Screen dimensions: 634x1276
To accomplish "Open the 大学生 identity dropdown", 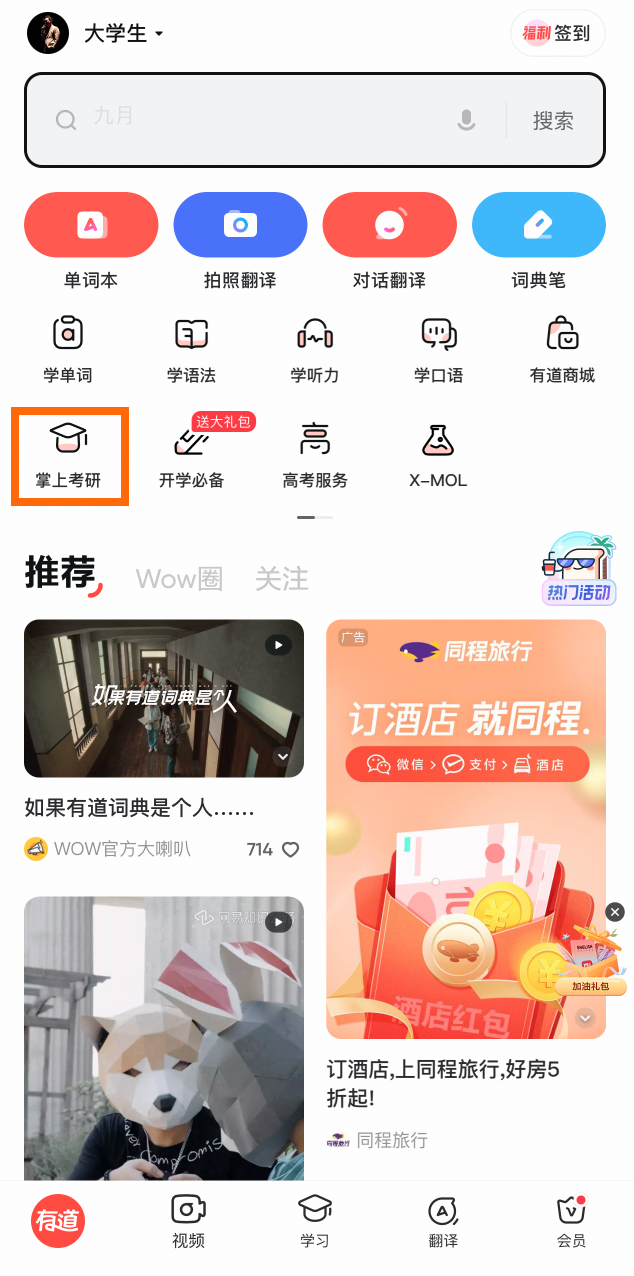I will pyautogui.click(x=123, y=34).
